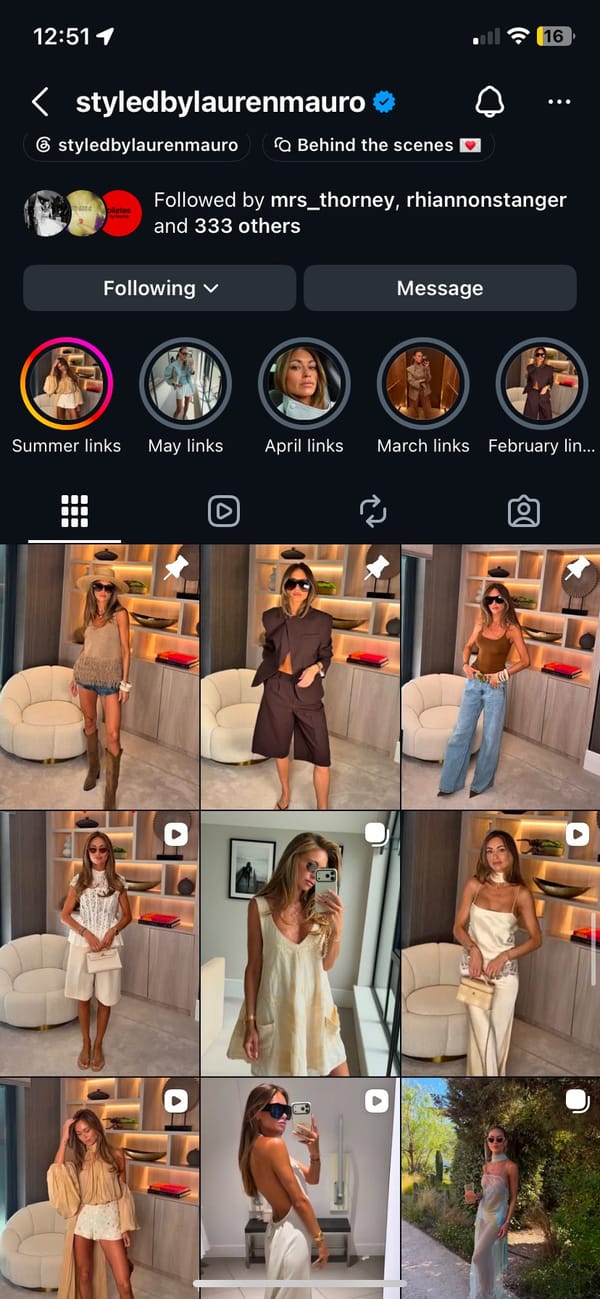600x1299 pixels.
Task: Switch to the Reels tab
Action: [x=224, y=511]
